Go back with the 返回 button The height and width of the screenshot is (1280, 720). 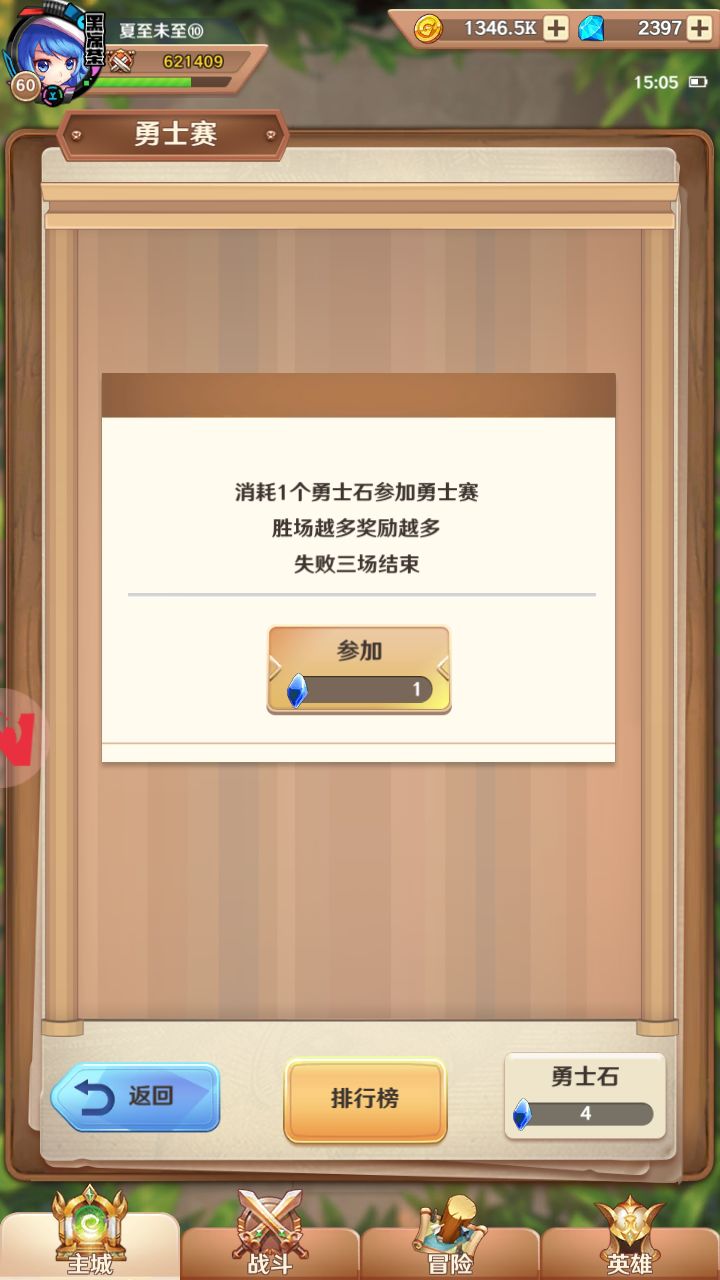[x=135, y=1097]
